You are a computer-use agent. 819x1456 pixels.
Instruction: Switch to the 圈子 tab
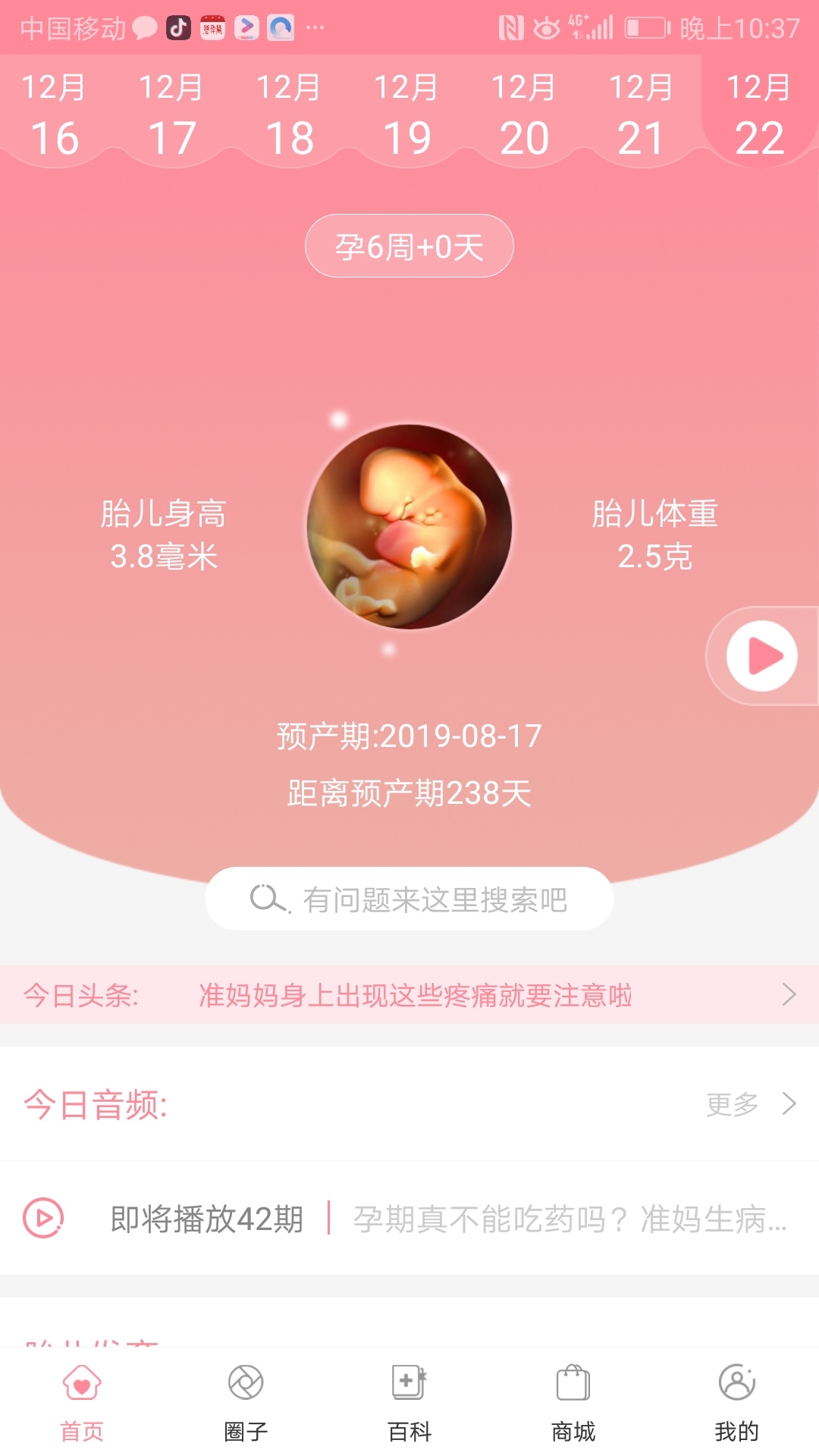point(246,1403)
